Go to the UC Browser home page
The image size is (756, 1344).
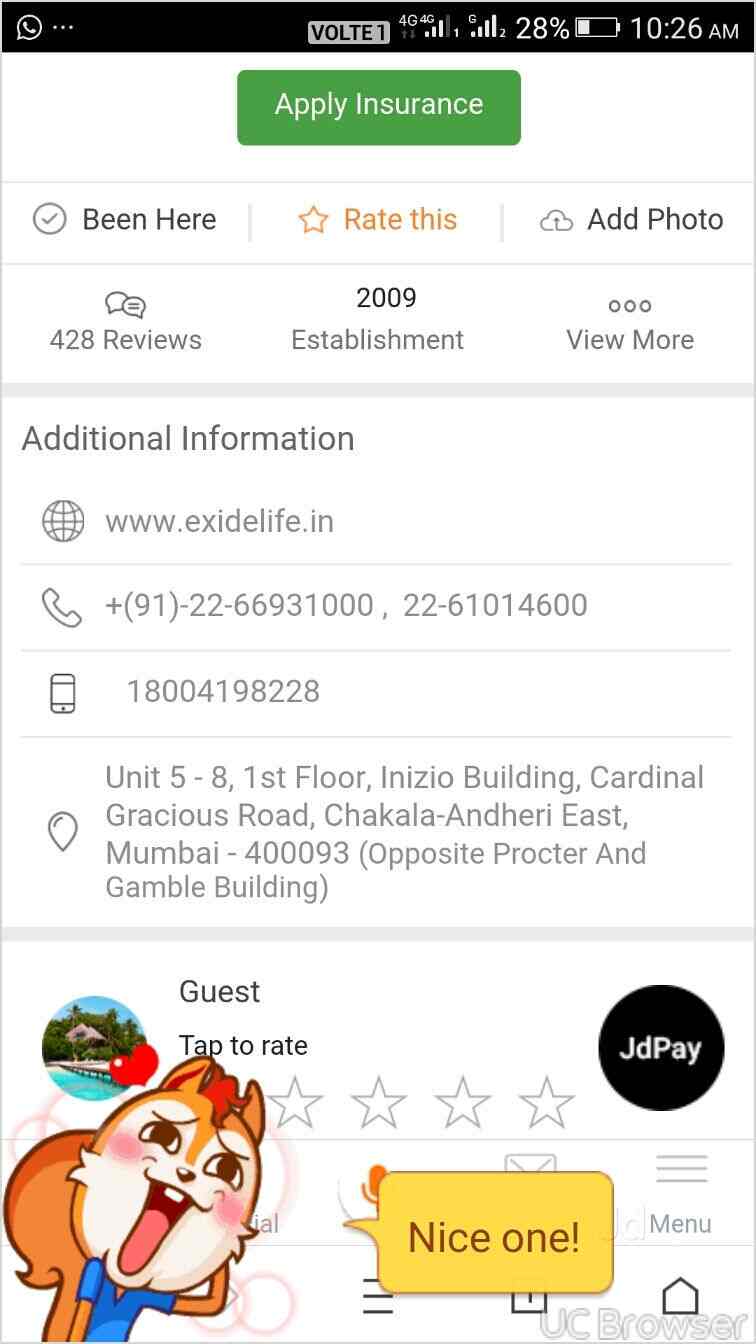[680, 1296]
